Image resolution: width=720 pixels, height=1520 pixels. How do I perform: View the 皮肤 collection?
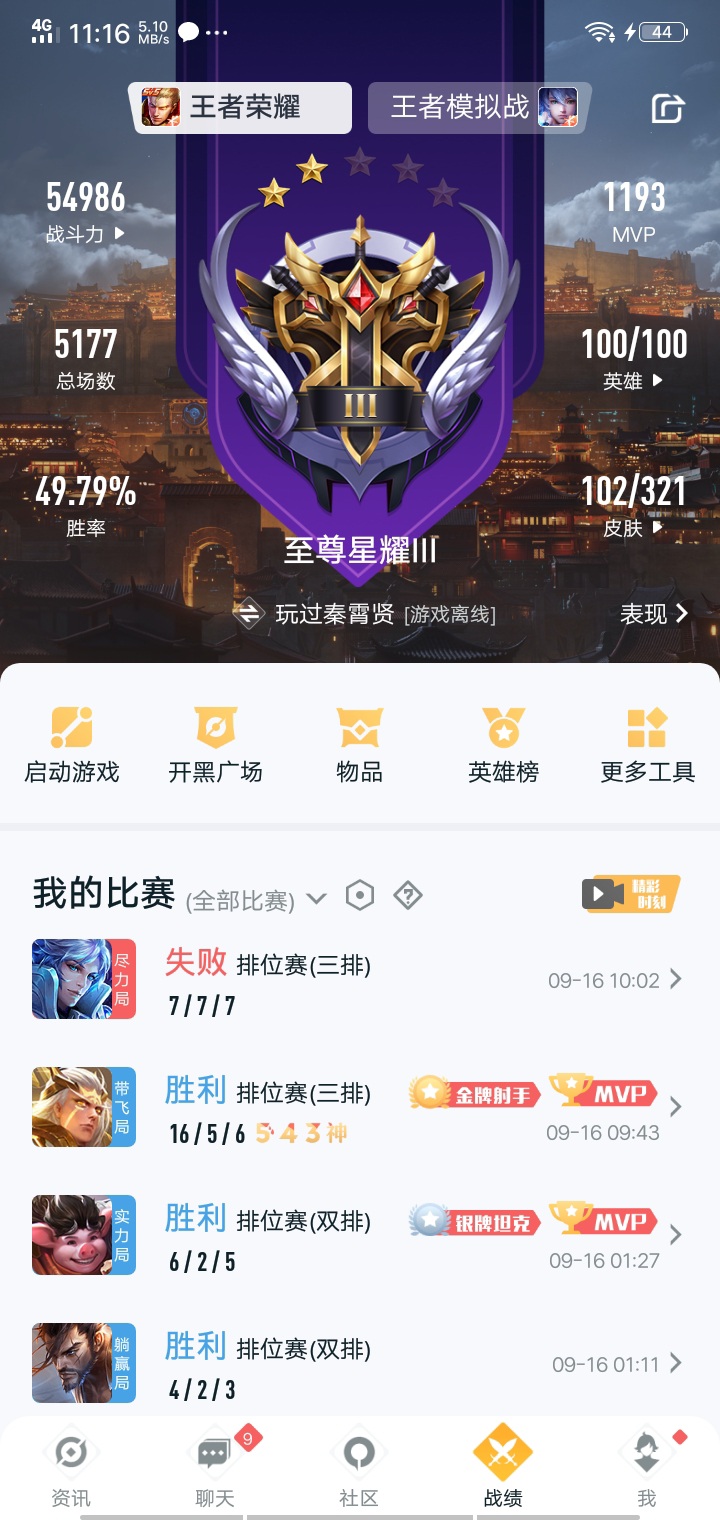634,527
